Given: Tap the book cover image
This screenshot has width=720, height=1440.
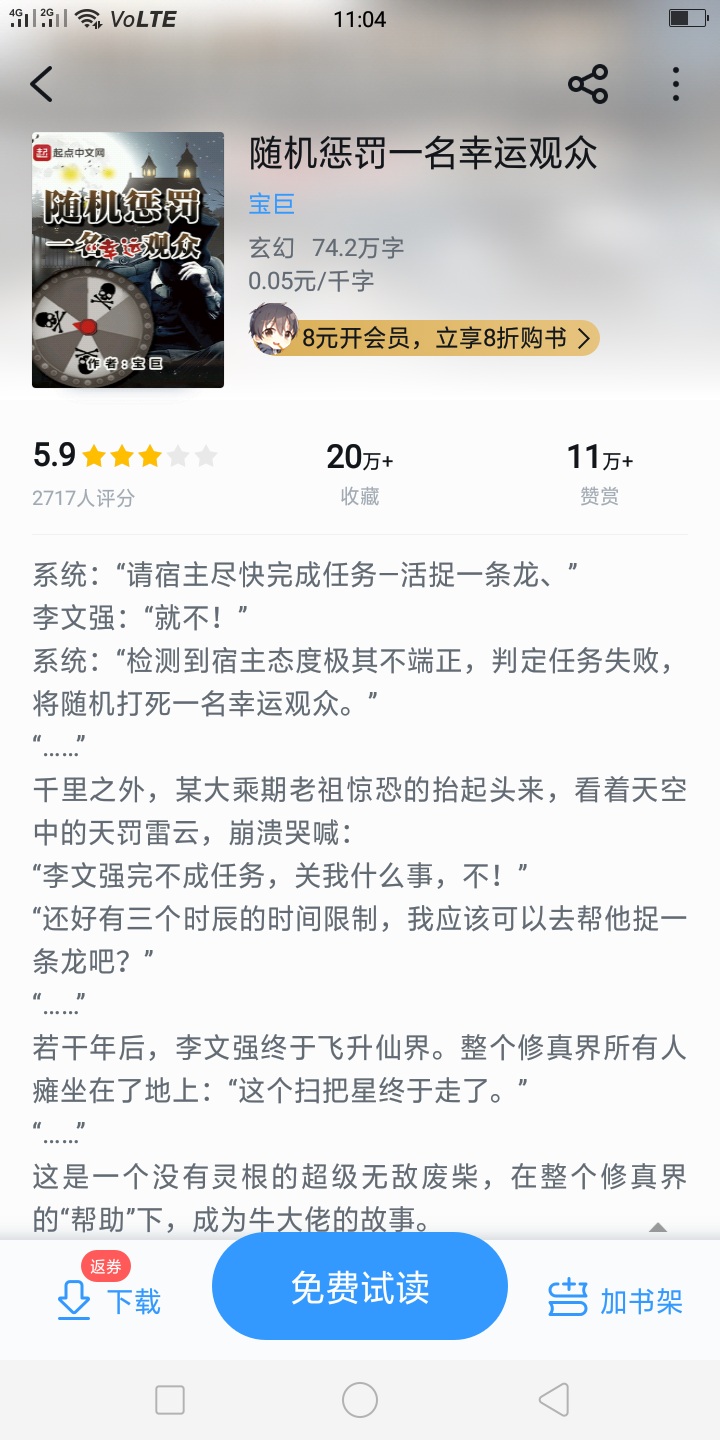Looking at the screenshot, I should [x=128, y=260].
